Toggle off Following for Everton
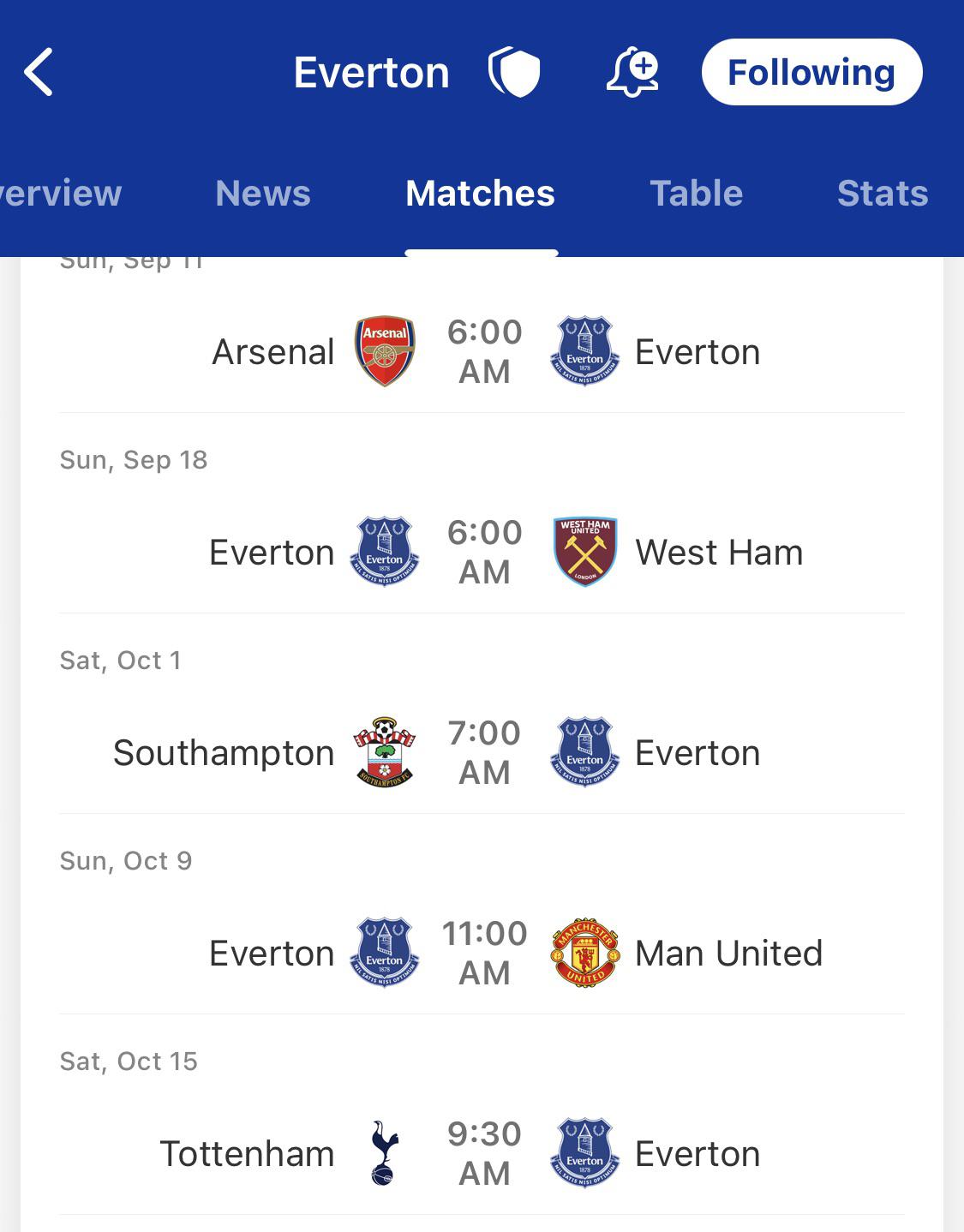 coord(811,72)
